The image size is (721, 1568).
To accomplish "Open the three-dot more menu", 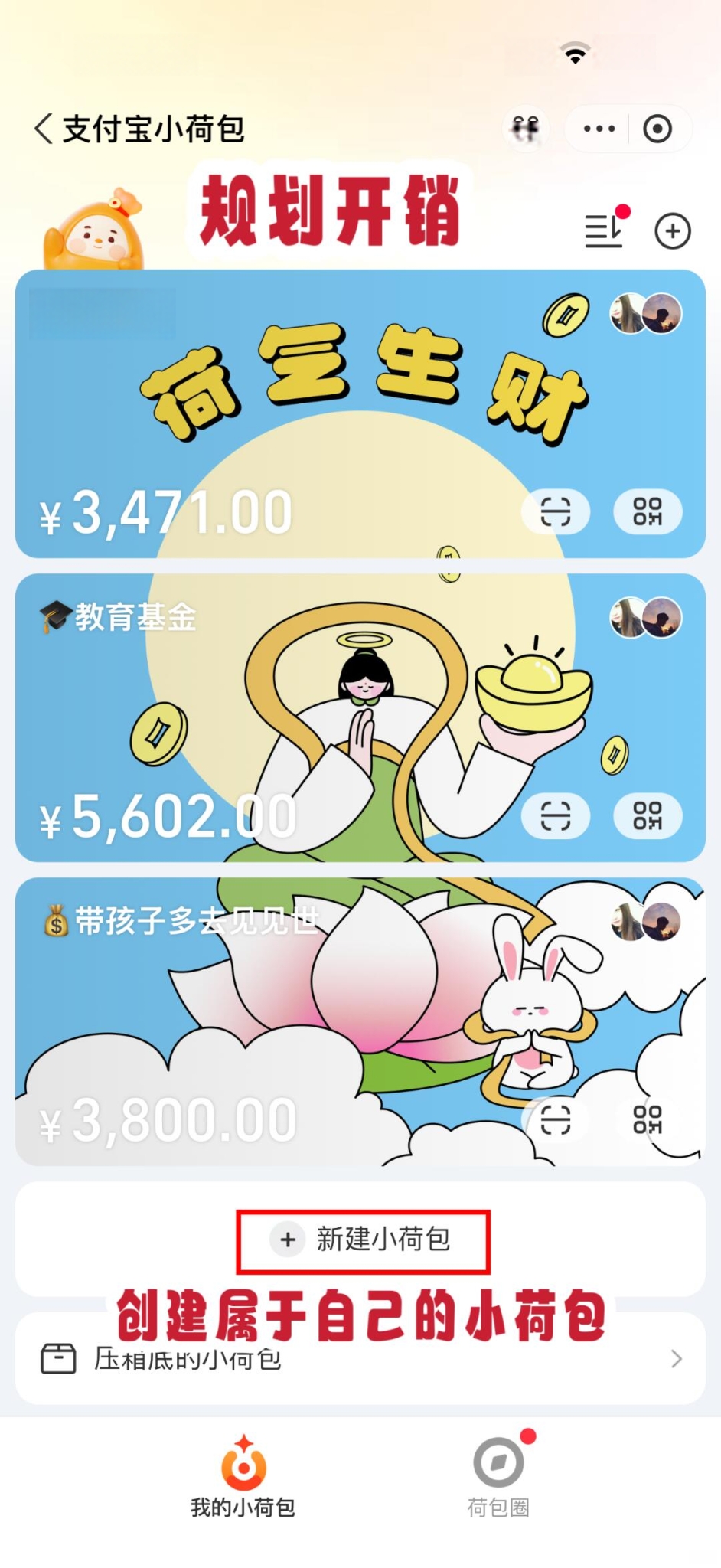I will [599, 129].
